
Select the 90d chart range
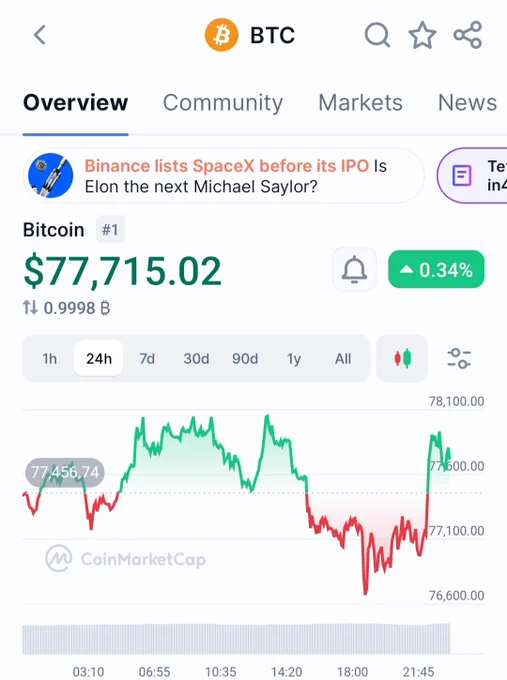(245, 359)
